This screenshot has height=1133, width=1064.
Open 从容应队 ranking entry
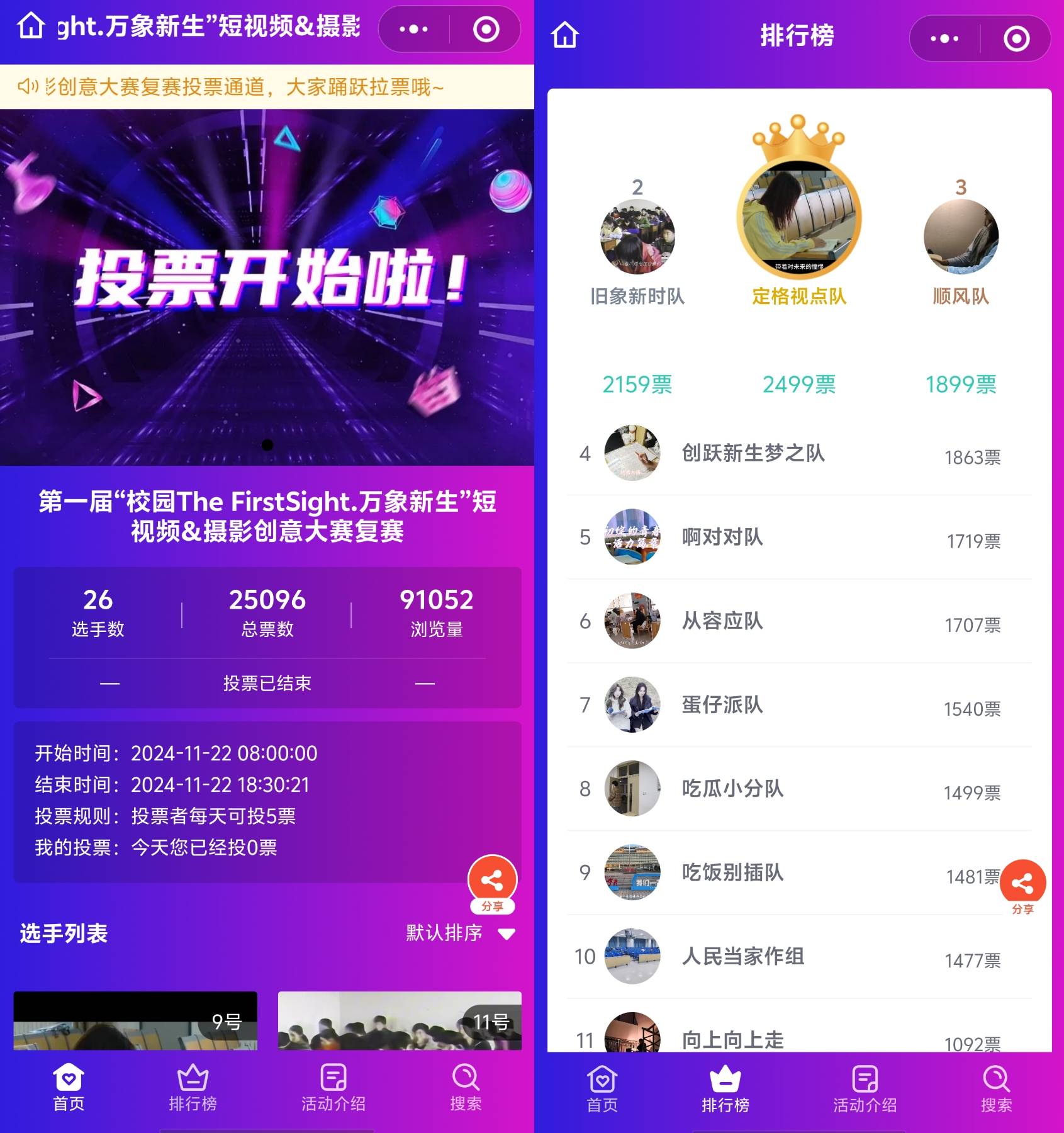click(799, 621)
